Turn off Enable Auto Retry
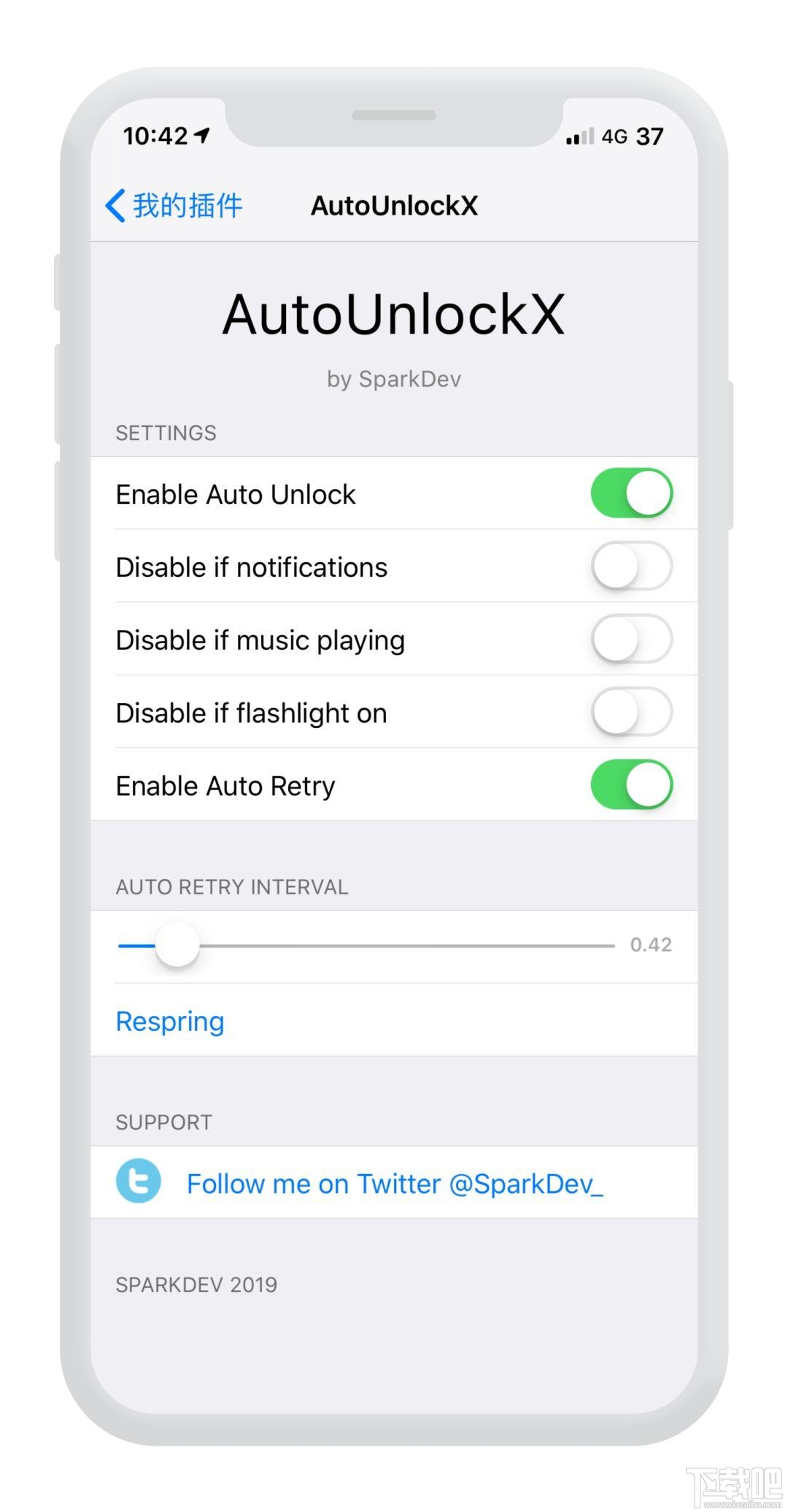The height and width of the screenshot is (1512, 788). 631,786
